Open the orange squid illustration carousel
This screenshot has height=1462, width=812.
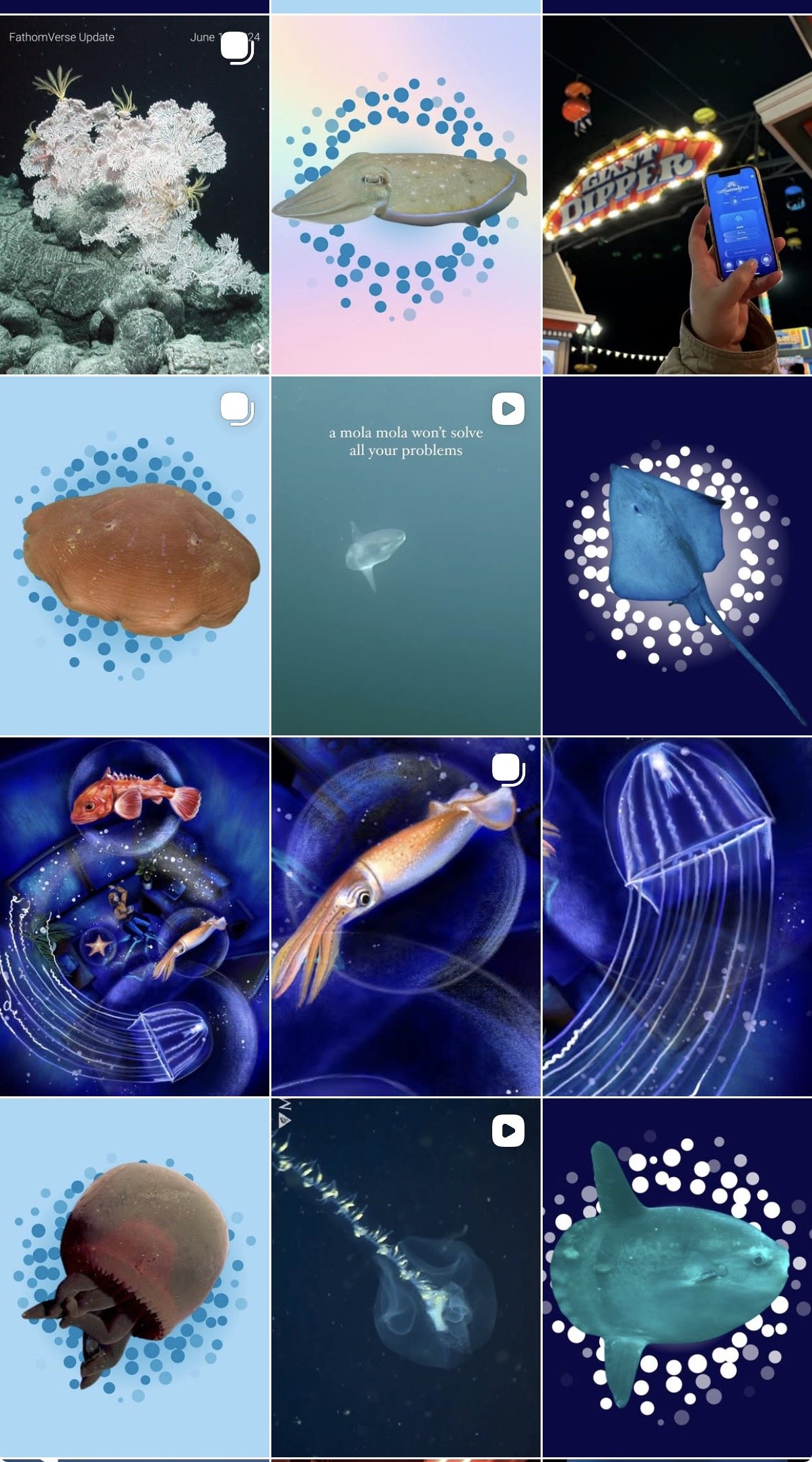[x=406, y=917]
